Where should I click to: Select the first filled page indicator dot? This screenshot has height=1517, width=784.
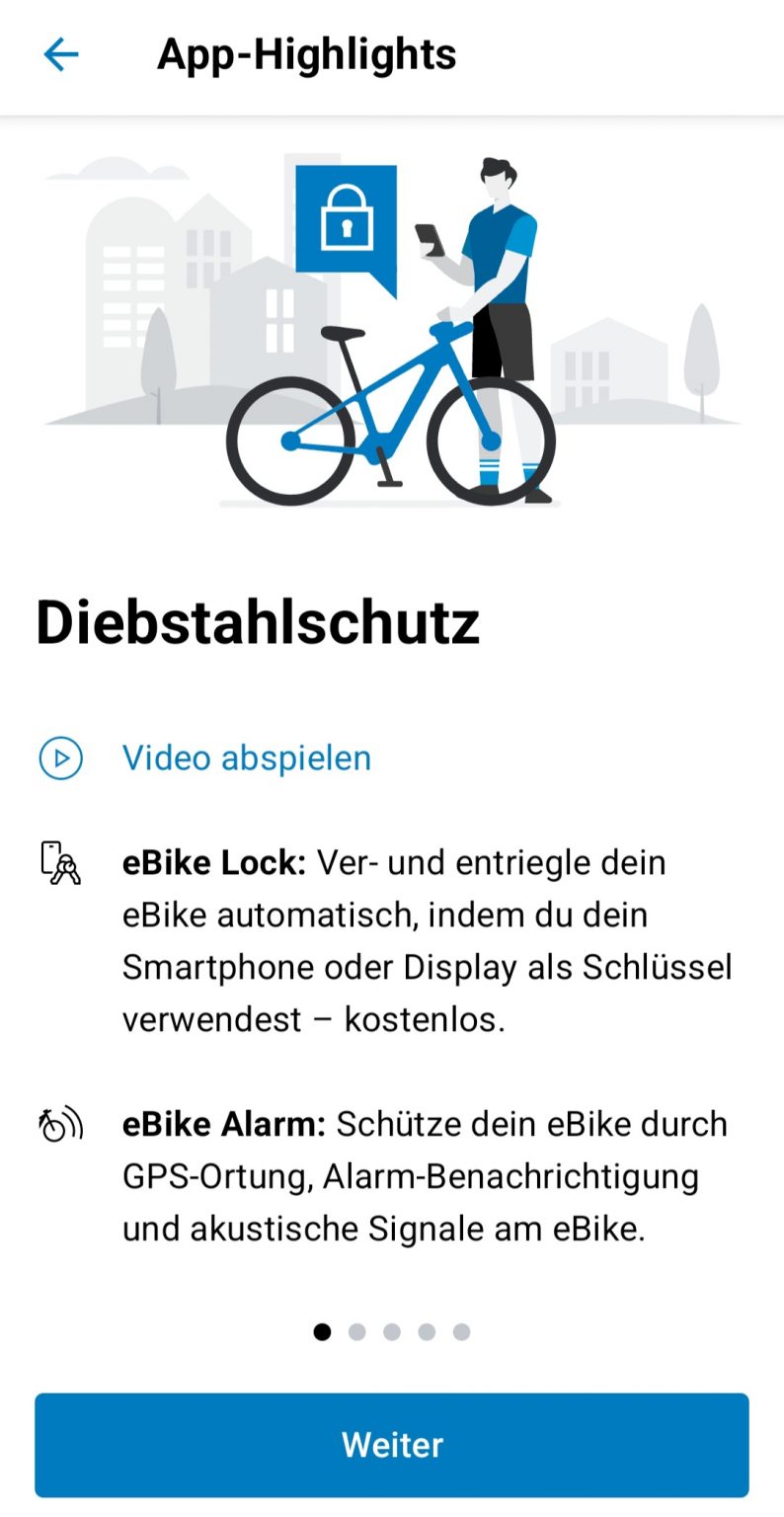click(x=324, y=1331)
